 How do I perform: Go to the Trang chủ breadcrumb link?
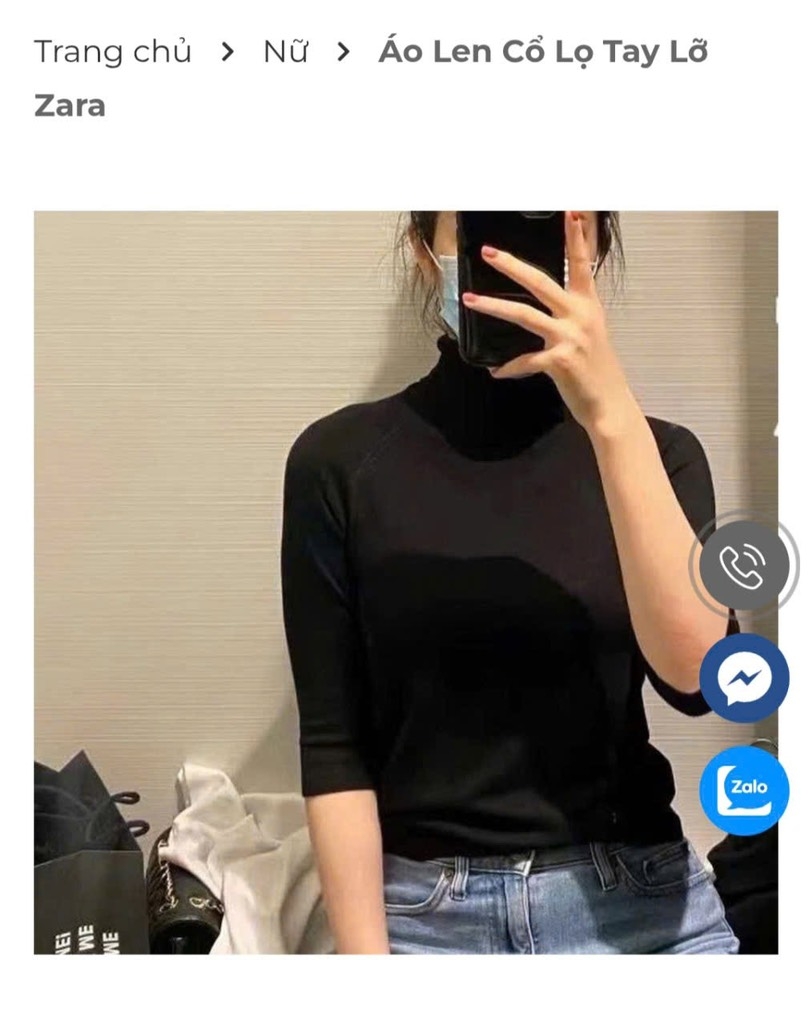click(112, 52)
